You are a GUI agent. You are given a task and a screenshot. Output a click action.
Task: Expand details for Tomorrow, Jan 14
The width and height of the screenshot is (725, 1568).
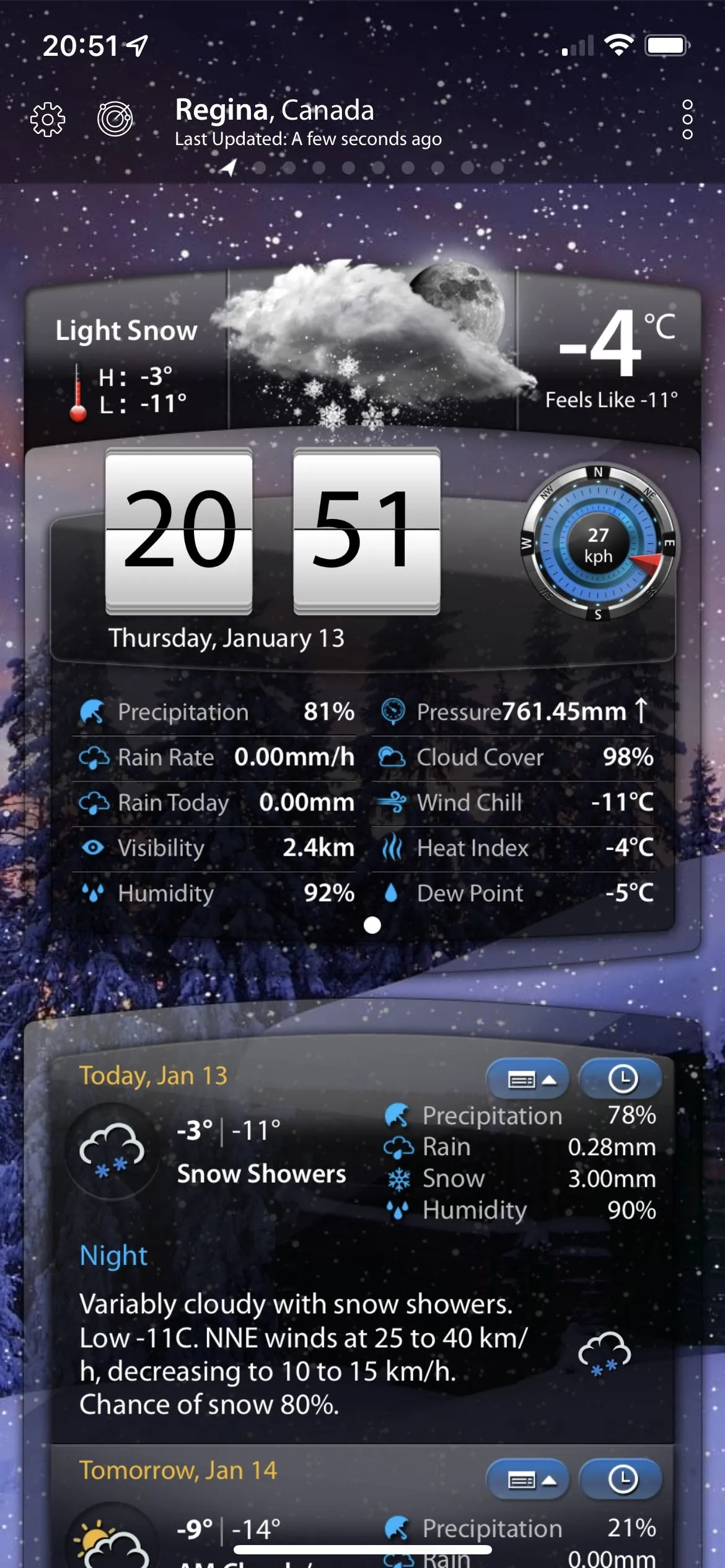point(528,1480)
